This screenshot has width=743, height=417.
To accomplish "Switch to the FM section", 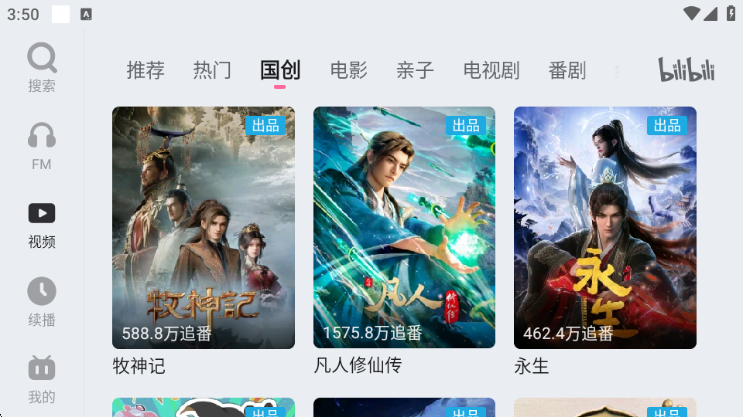I will 42,146.
